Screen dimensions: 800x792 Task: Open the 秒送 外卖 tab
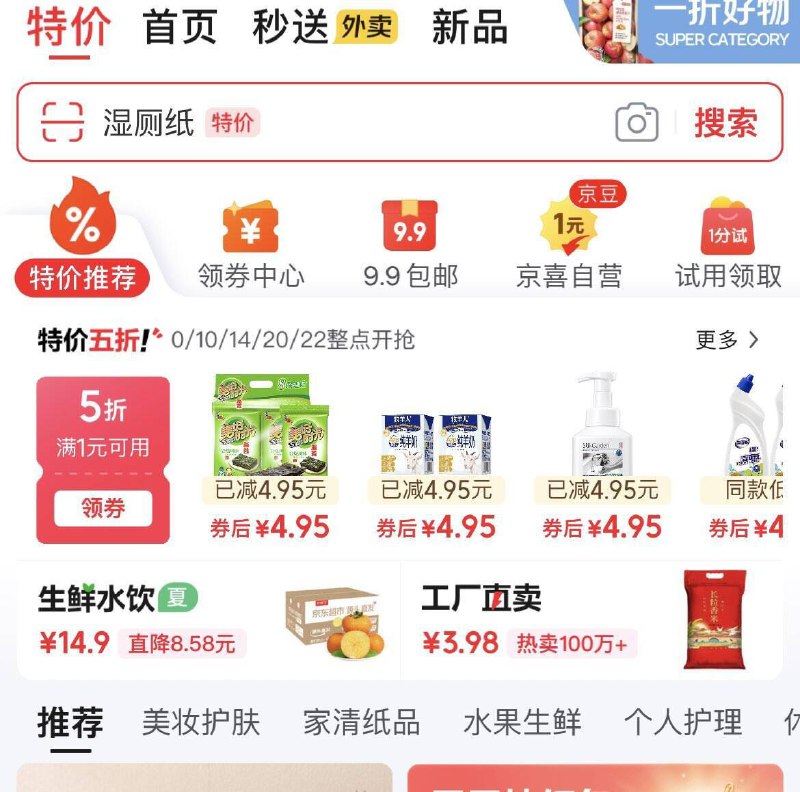tap(324, 27)
